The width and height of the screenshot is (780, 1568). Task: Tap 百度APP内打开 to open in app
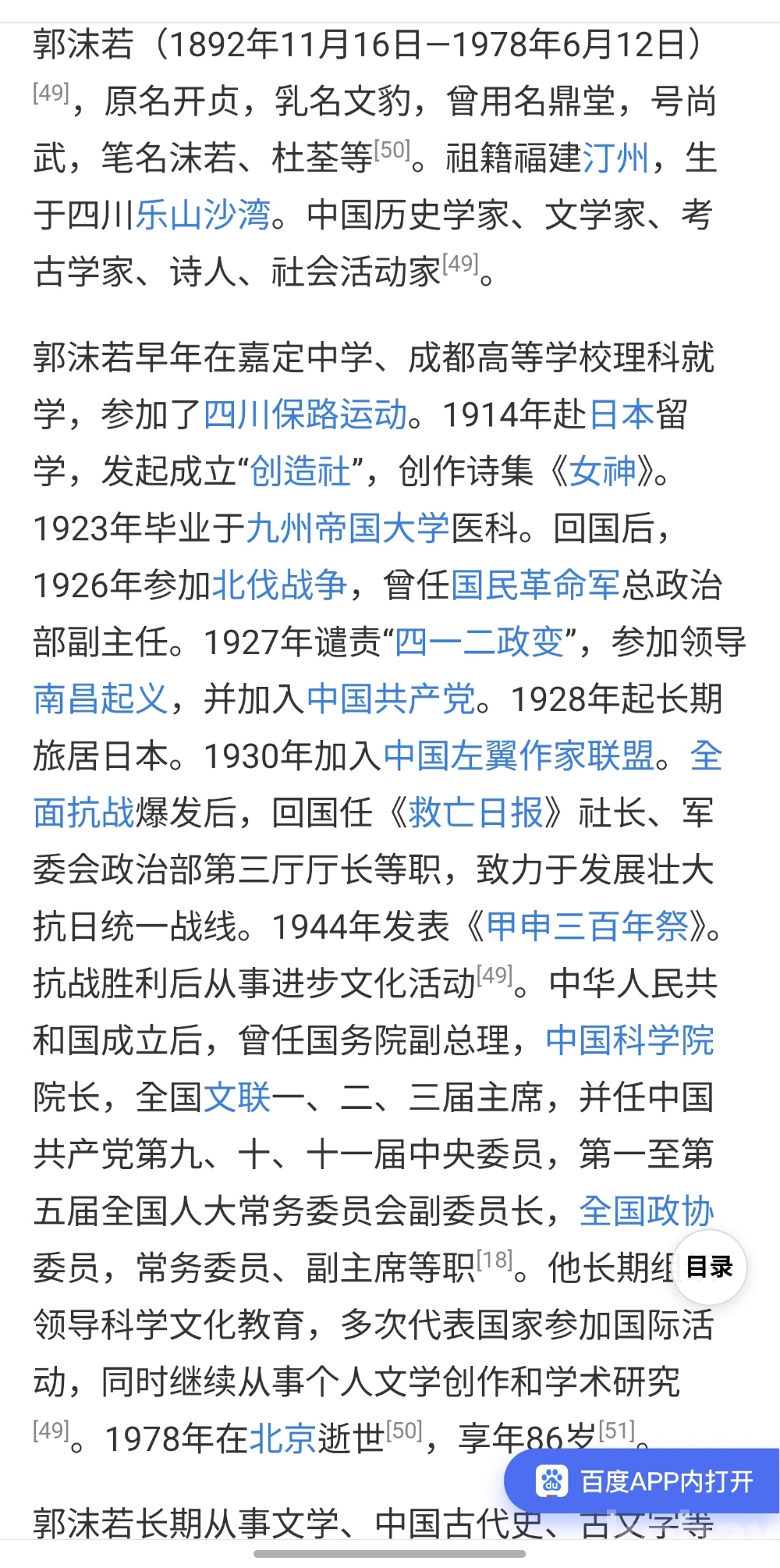(x=644, y=1481)
